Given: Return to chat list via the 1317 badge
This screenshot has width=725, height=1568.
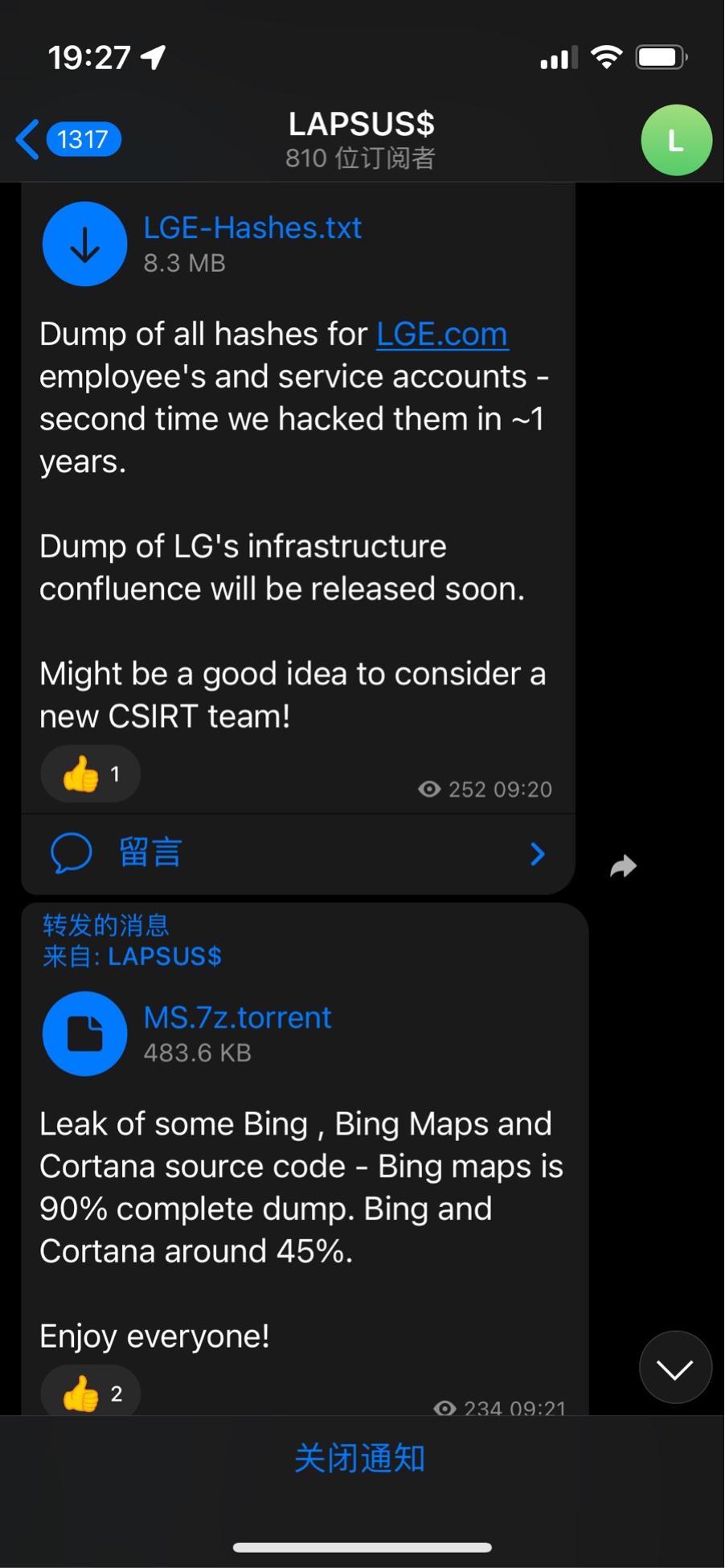Looking at the screenshot, I should pos(83,139).
